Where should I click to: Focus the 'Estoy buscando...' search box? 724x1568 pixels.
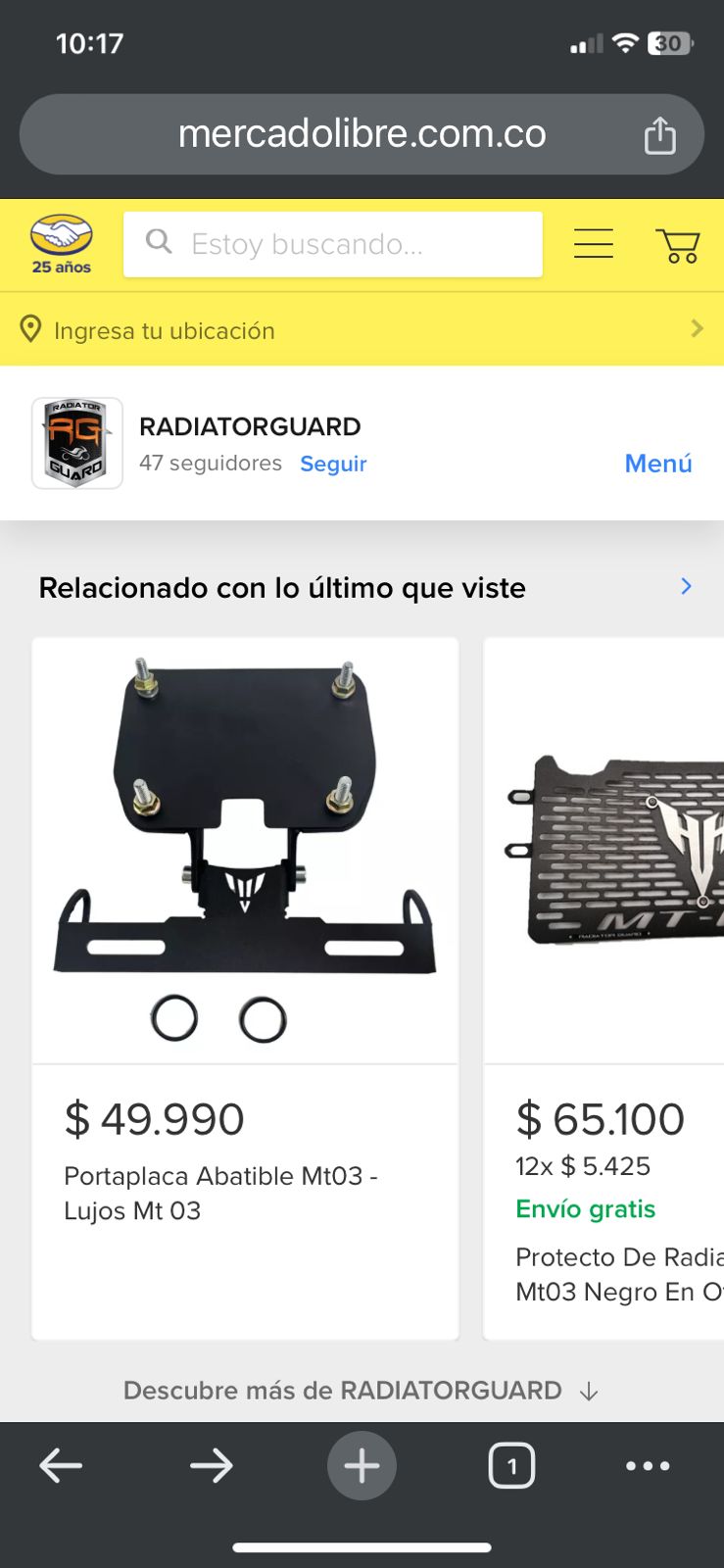click(333, 244)
